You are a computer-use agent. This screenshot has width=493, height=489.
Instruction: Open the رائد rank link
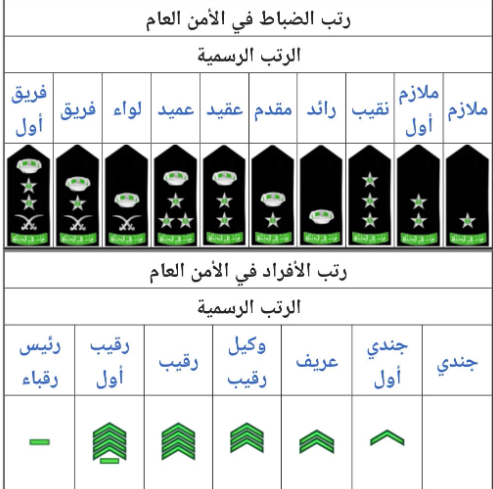pyautogui.click(x=321, y=110)
